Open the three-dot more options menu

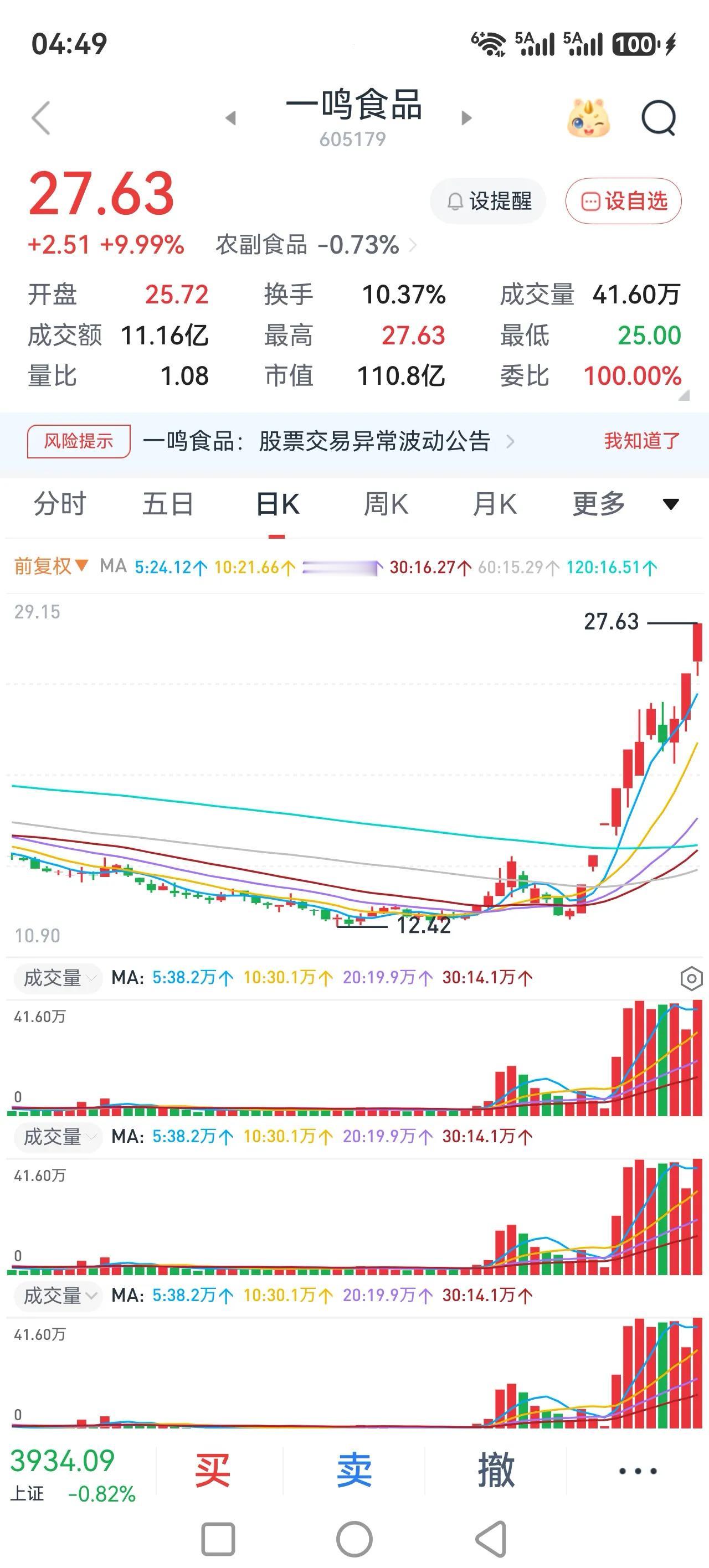click(638, 1471)
